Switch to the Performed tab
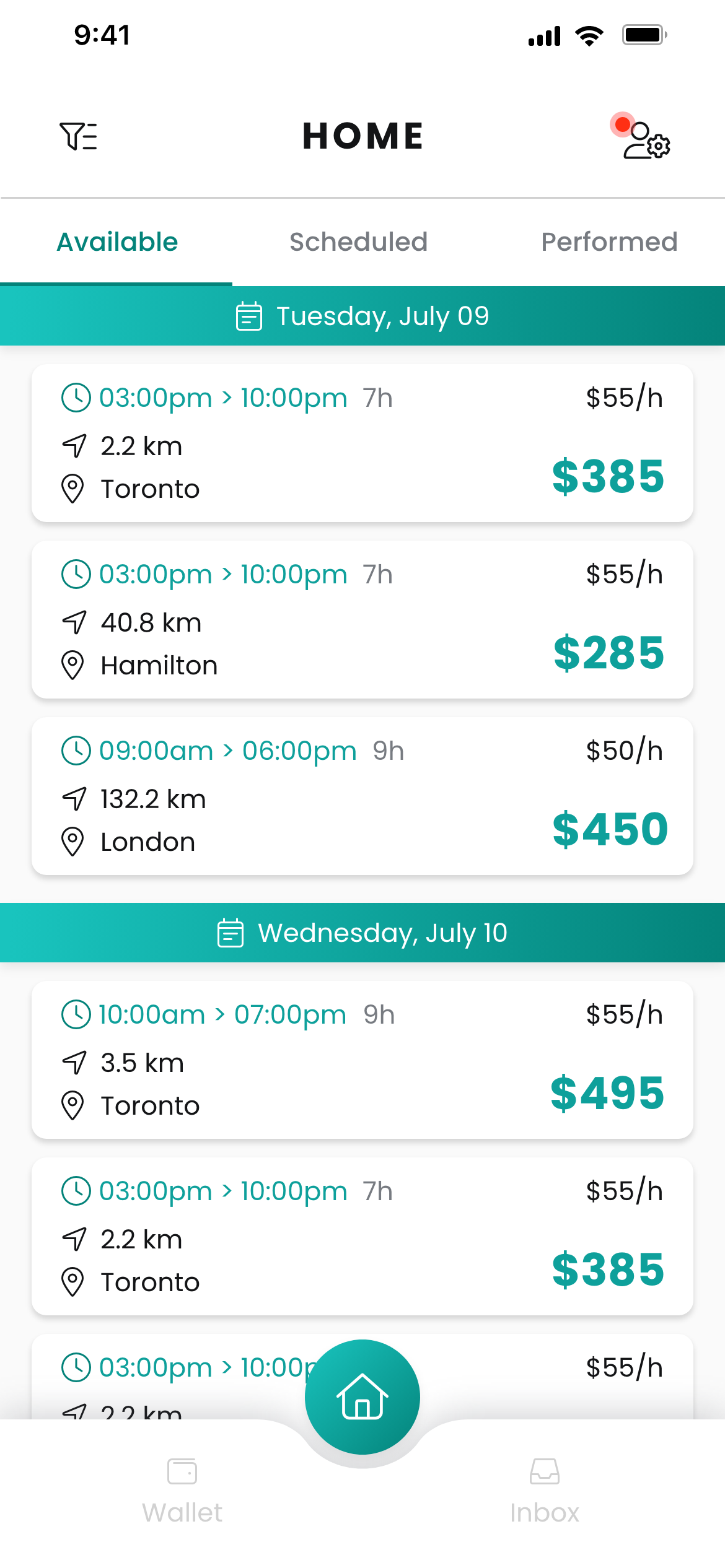The width and height of the screenshot is (725, 1568). pos(609,242)
